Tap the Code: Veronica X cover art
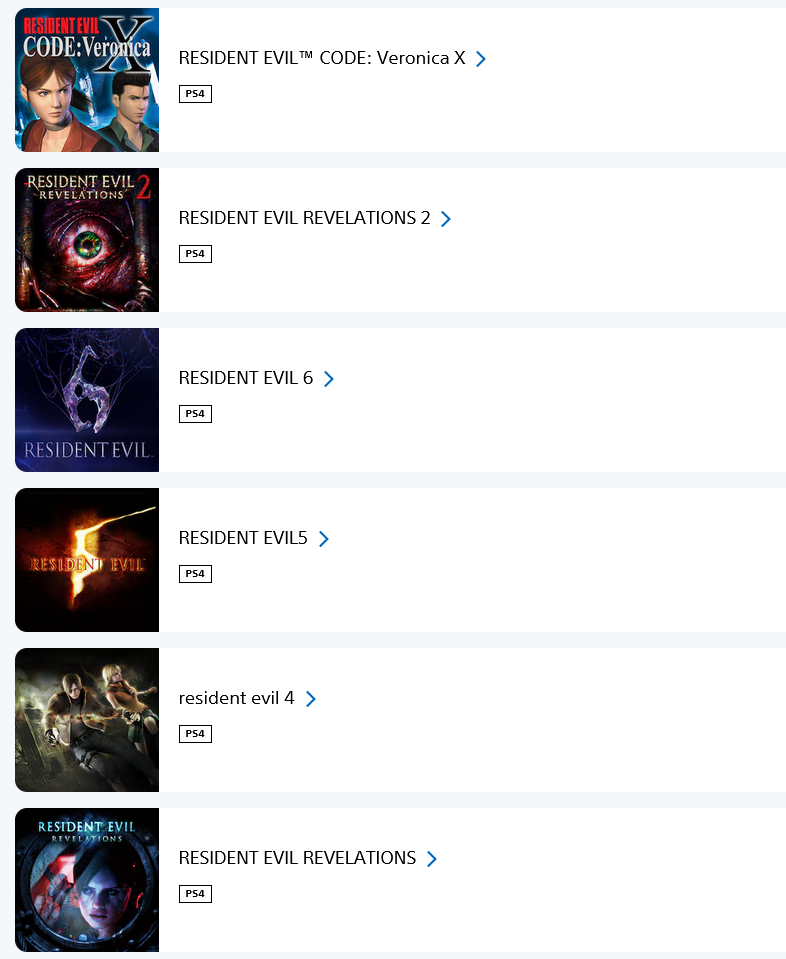Image resolution: width=786 pixels, height=959 pixels. click(87, 80)
